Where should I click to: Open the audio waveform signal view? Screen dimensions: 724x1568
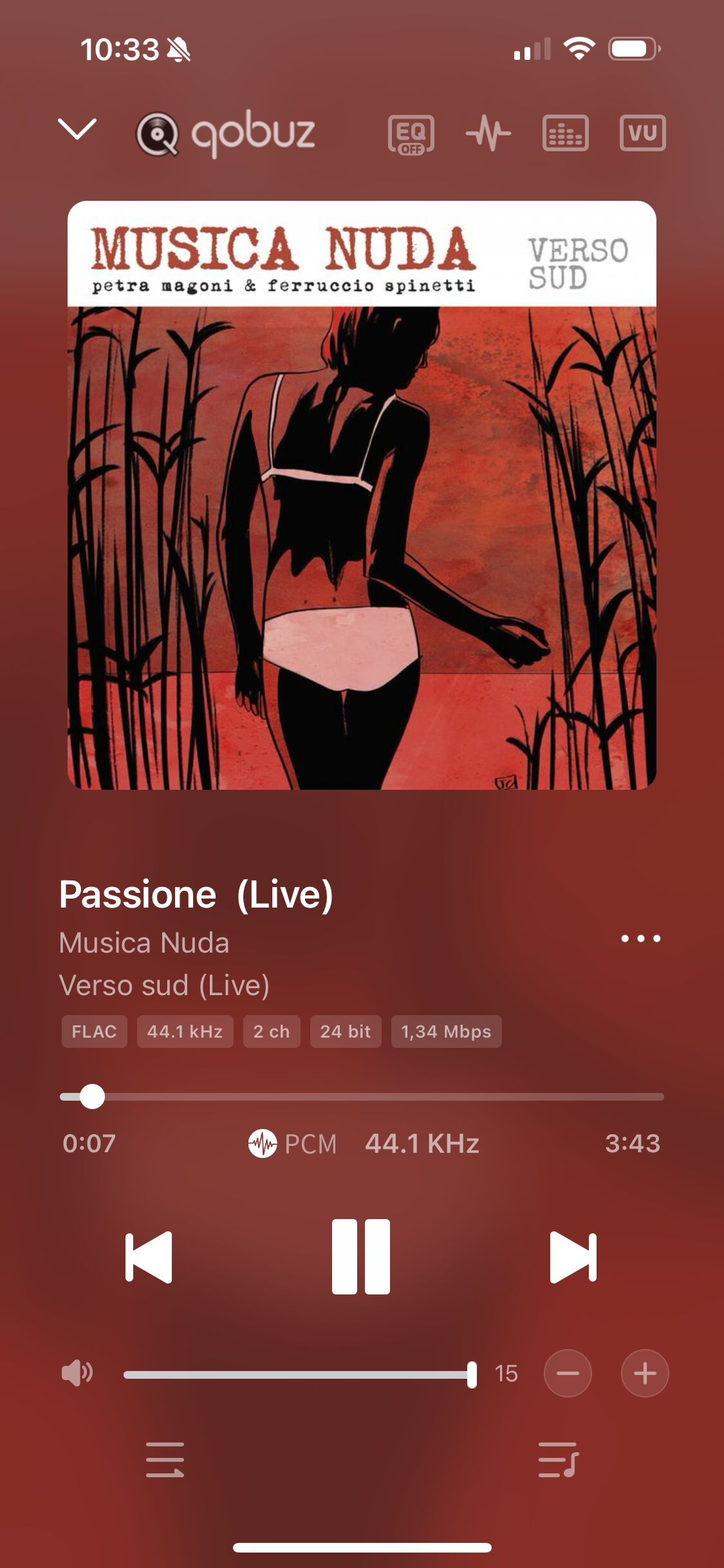click(488, 134)
